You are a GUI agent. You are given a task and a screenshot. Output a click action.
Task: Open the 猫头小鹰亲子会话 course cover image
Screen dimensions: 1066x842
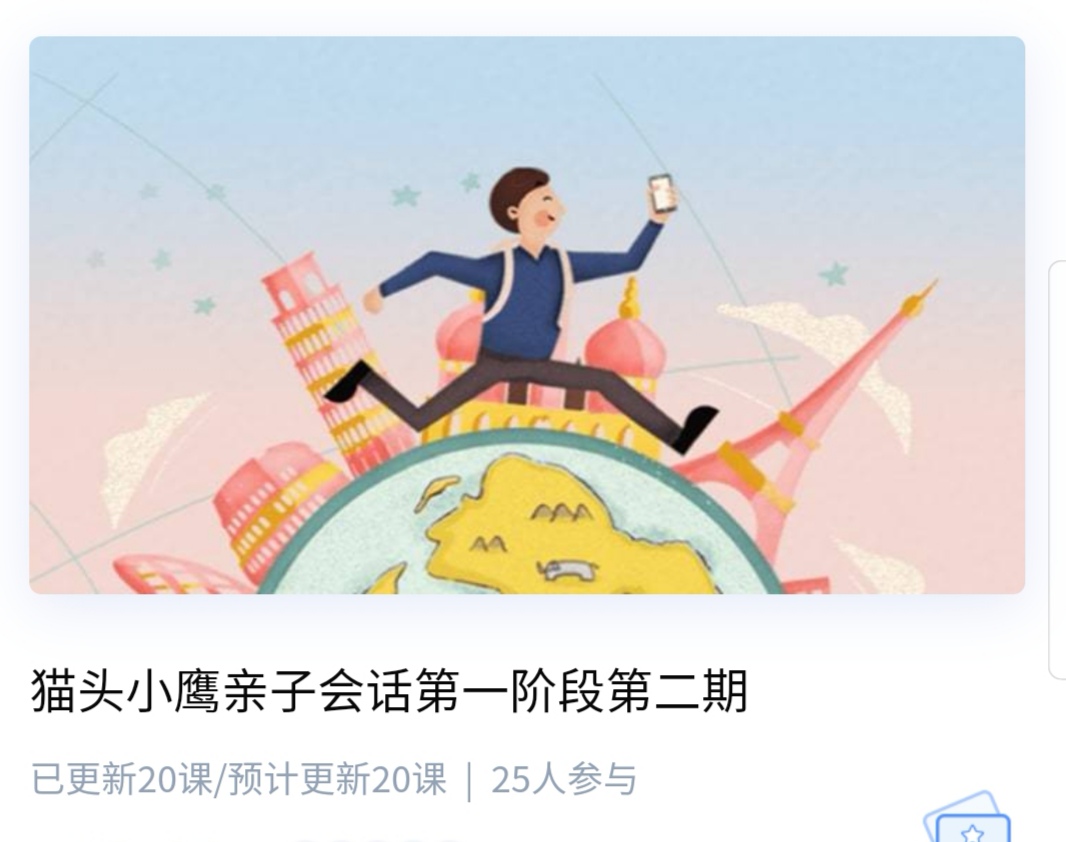[x=527, y=315]
